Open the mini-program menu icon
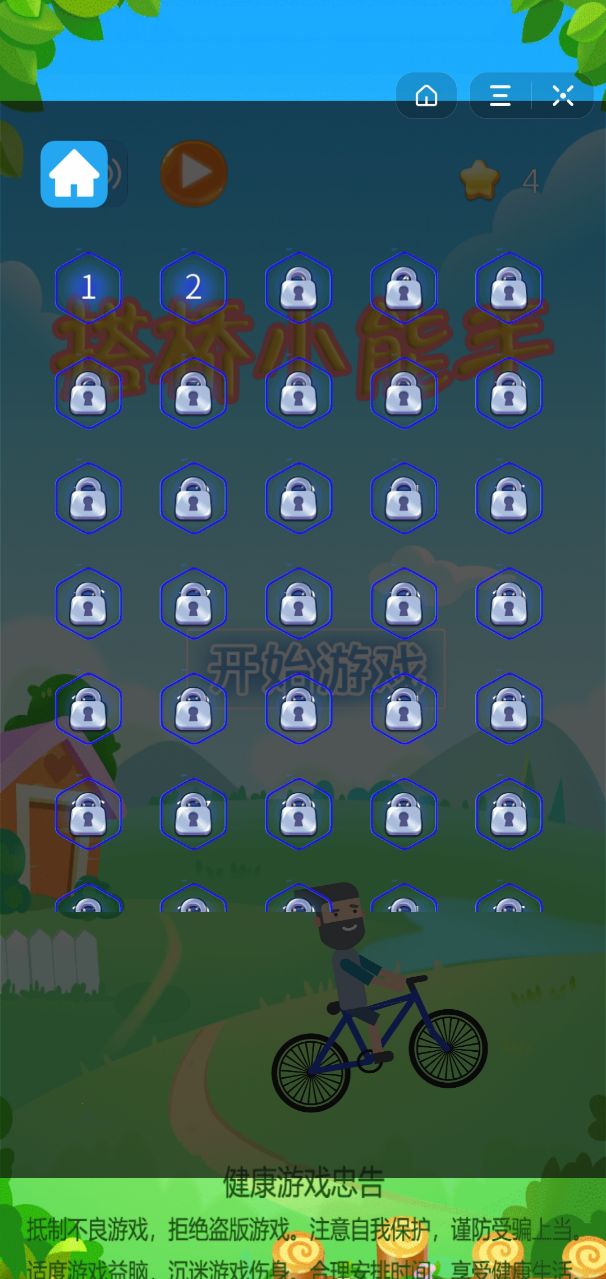Viewport: 606px width, 1279px height. (500, 96)
